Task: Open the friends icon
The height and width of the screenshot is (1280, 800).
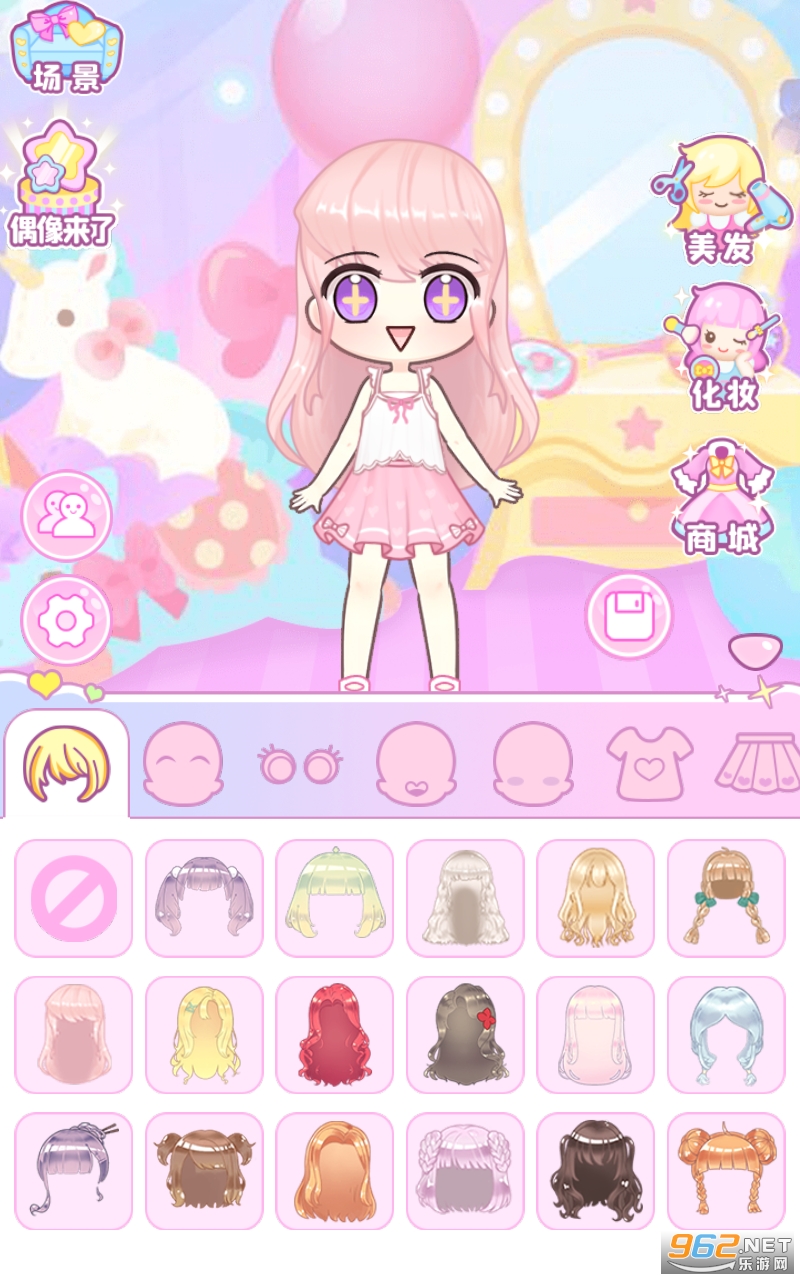Action: (x=66, y=516)
